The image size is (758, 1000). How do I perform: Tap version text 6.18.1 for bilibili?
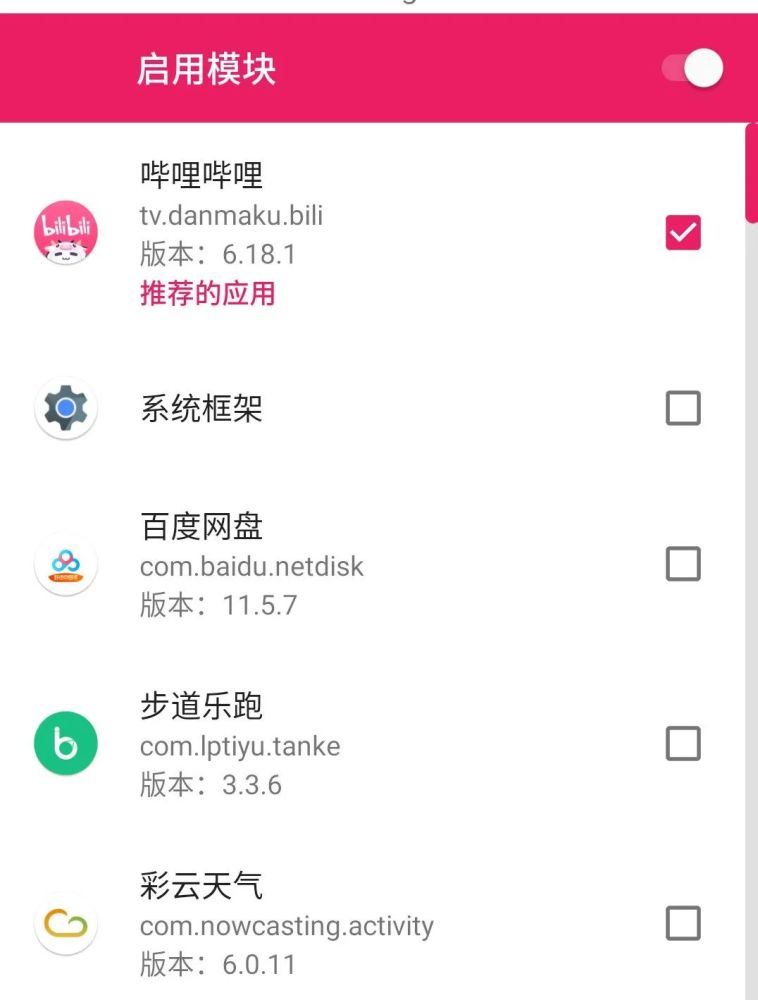click(213, 254)
